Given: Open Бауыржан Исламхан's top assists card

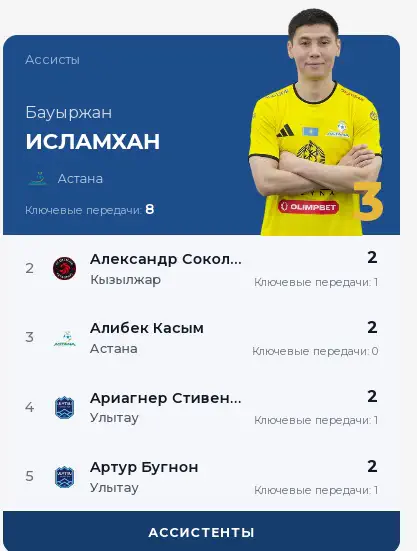Looking at the screenshot, I should (x=201, y=135).
